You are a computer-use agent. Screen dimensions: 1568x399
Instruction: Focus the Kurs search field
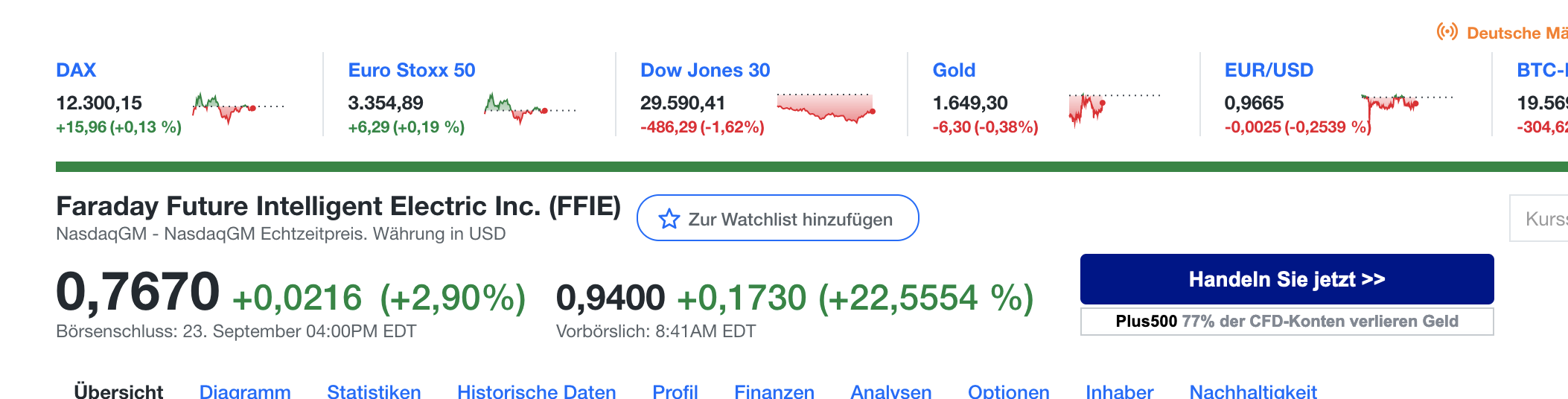1543,219
